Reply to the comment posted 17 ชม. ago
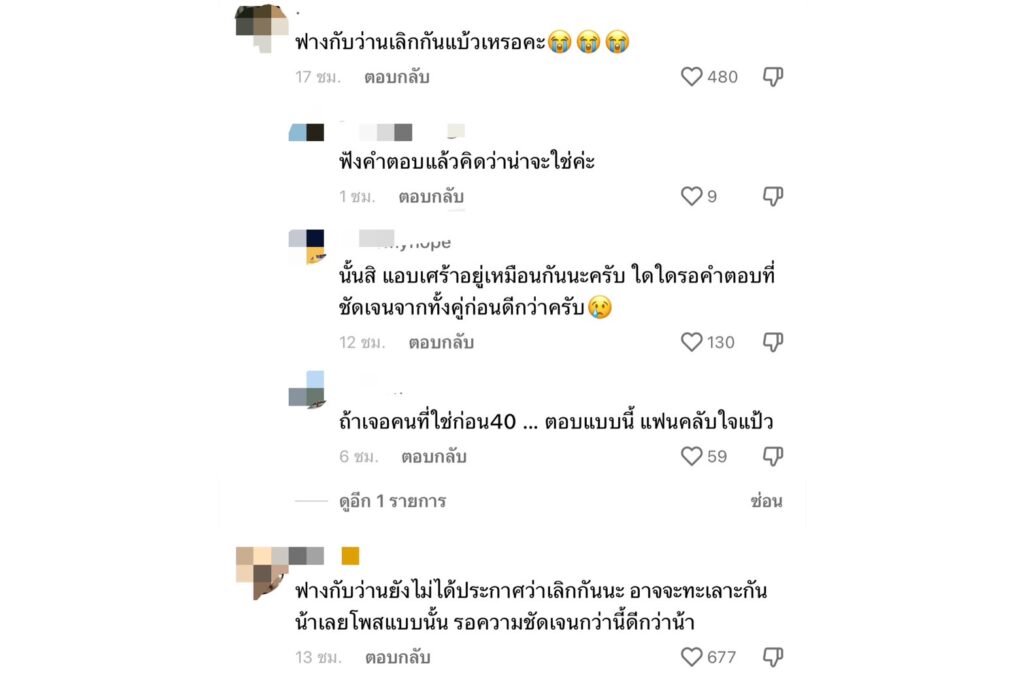Image resolution: width=1024 pixels, height=684 pixels. (x=397, y=77)
